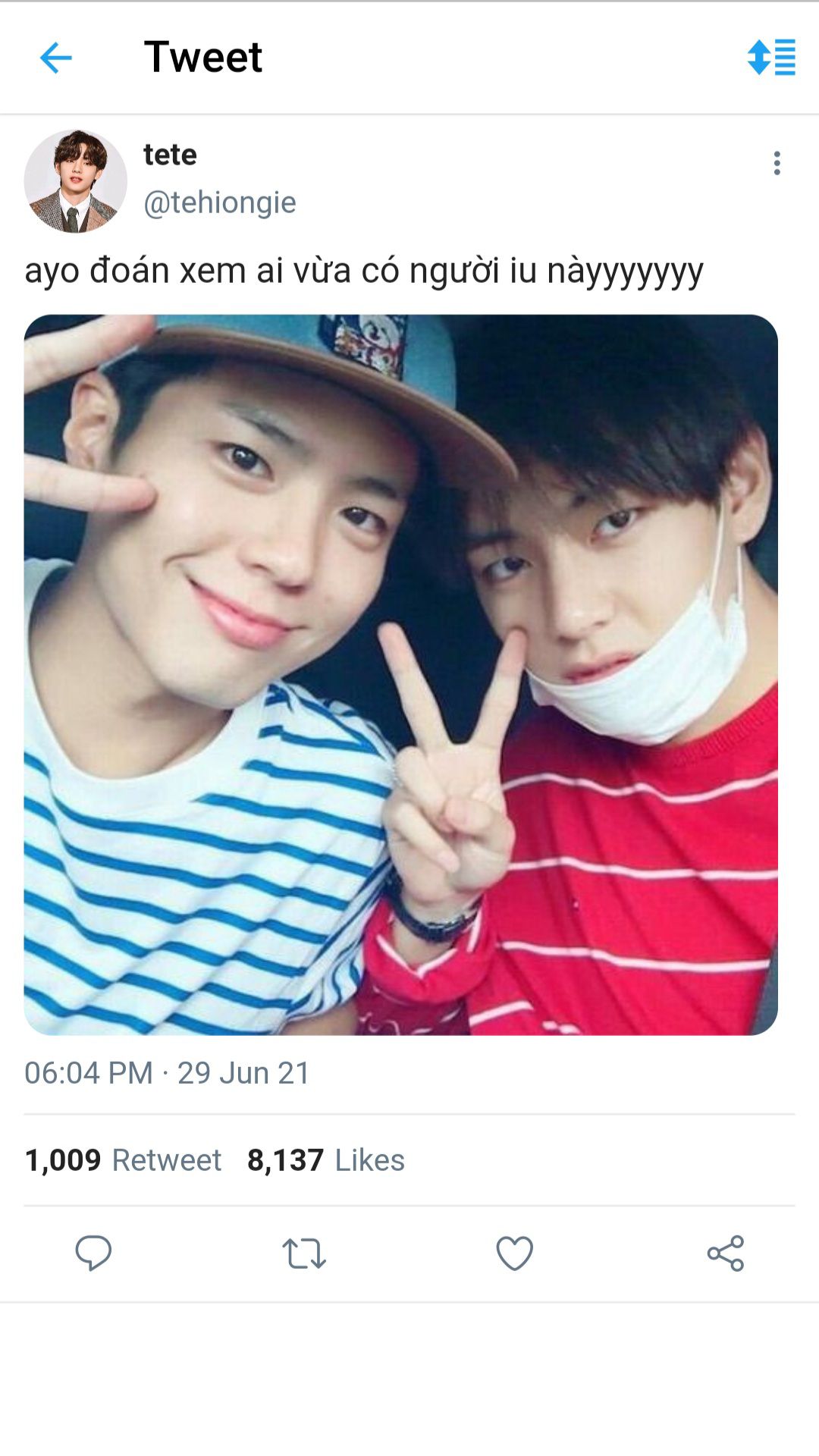The width and height of the screenshot is (819, 1456).
Task: View the attached photo full screen
Action: point(400,674)
